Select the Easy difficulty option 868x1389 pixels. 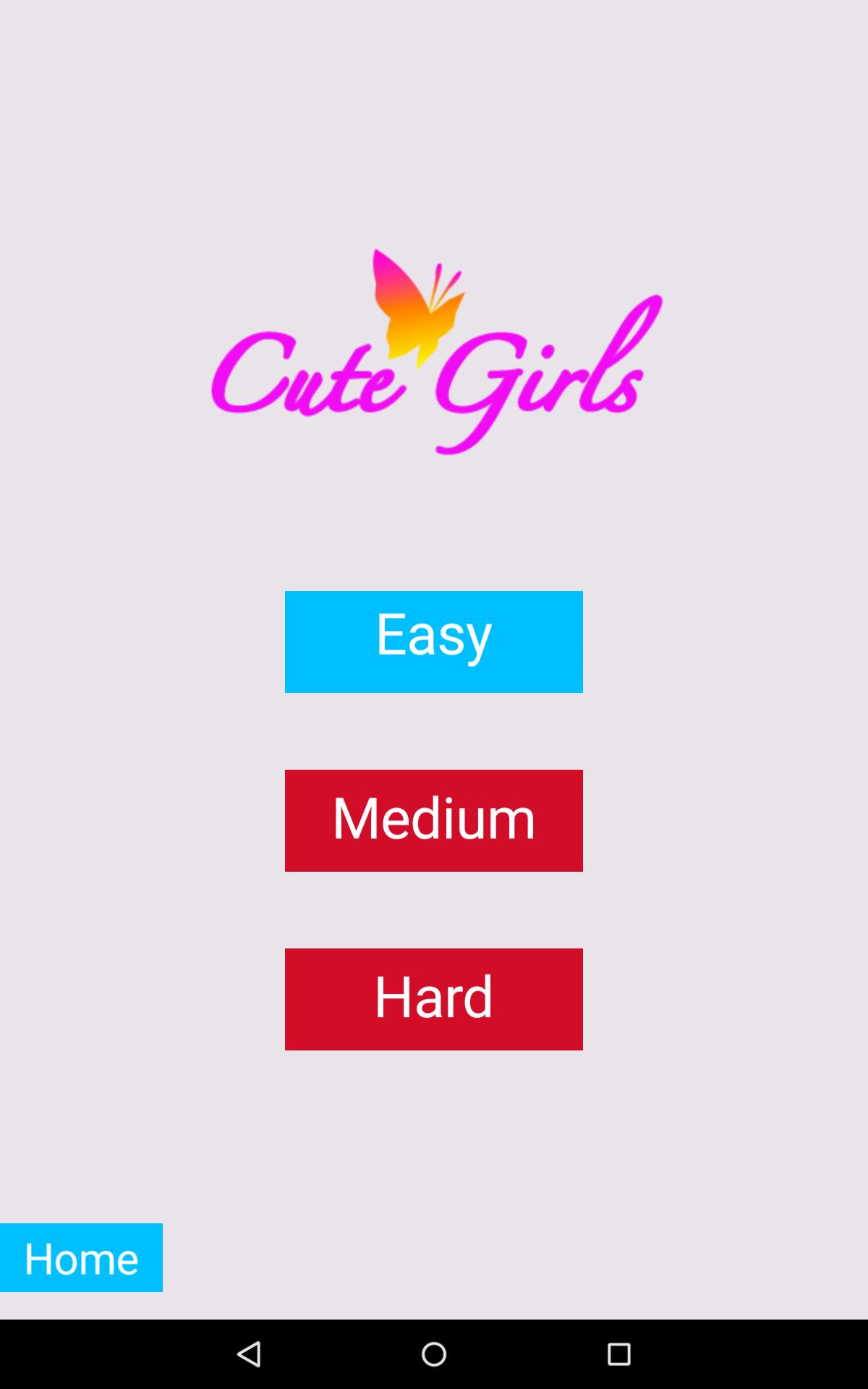(x=433, y=642)
